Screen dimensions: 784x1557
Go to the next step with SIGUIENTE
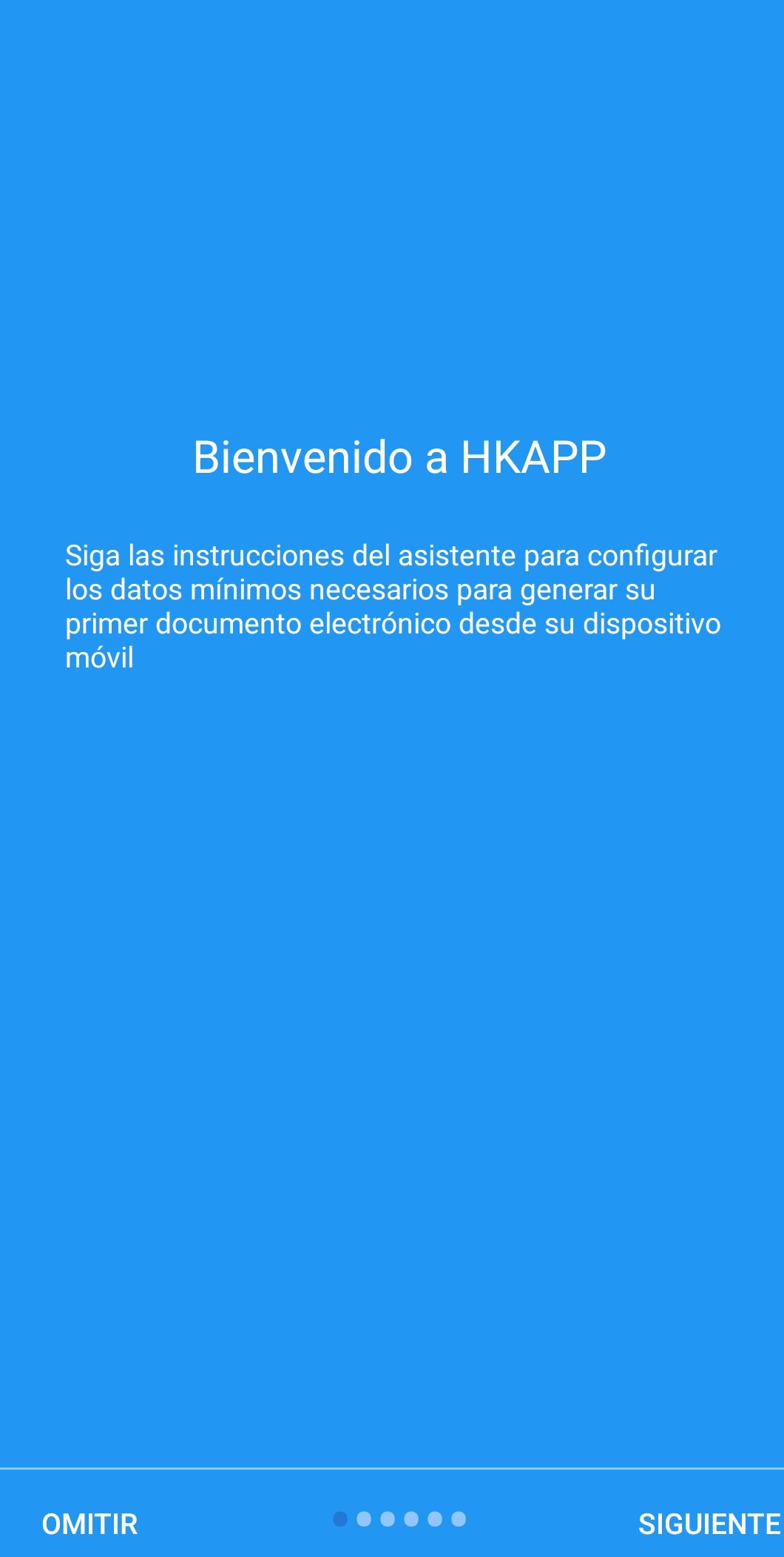tap(709, 1524)
